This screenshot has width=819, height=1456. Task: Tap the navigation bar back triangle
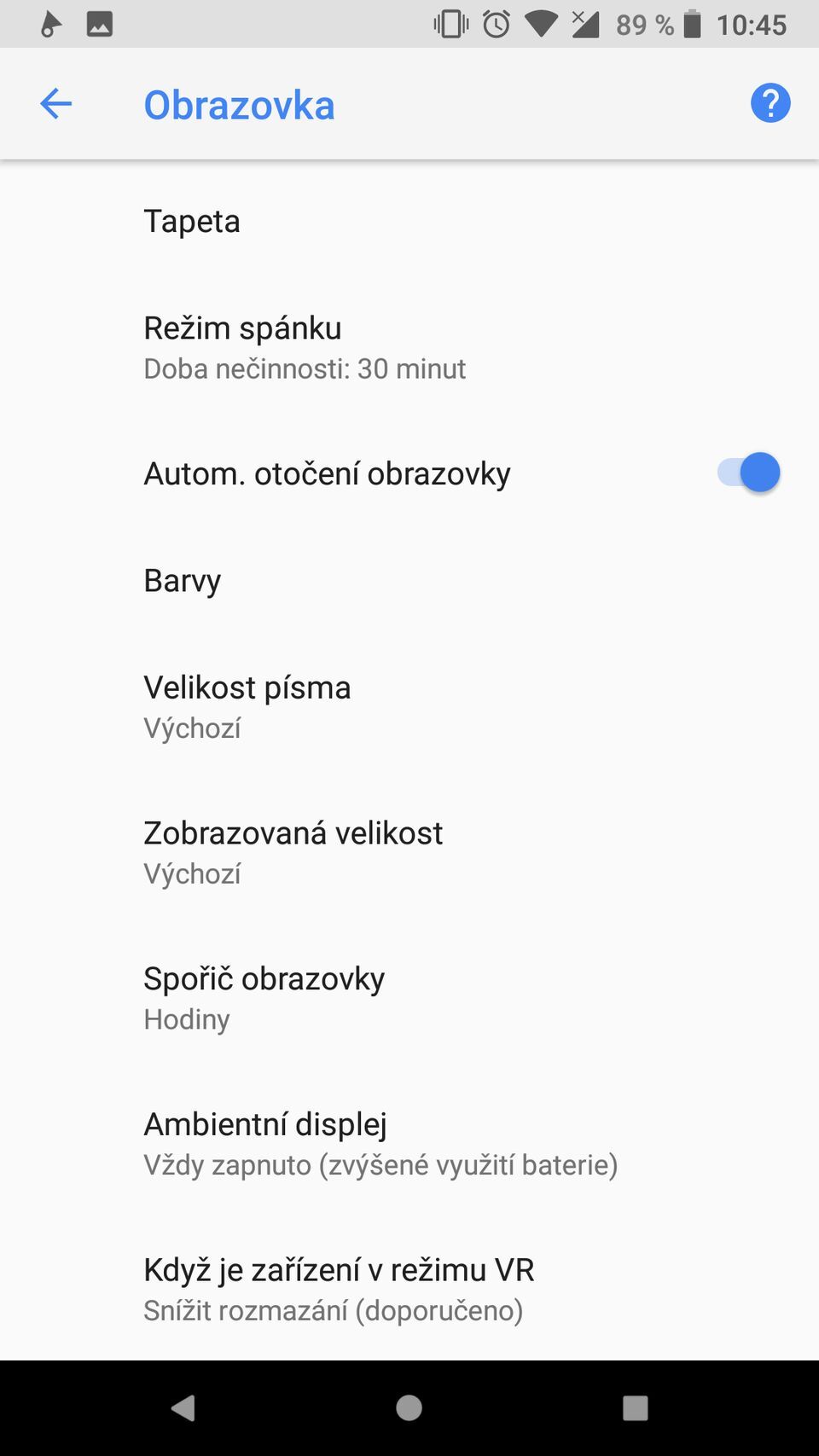(x=183, y=1408)
